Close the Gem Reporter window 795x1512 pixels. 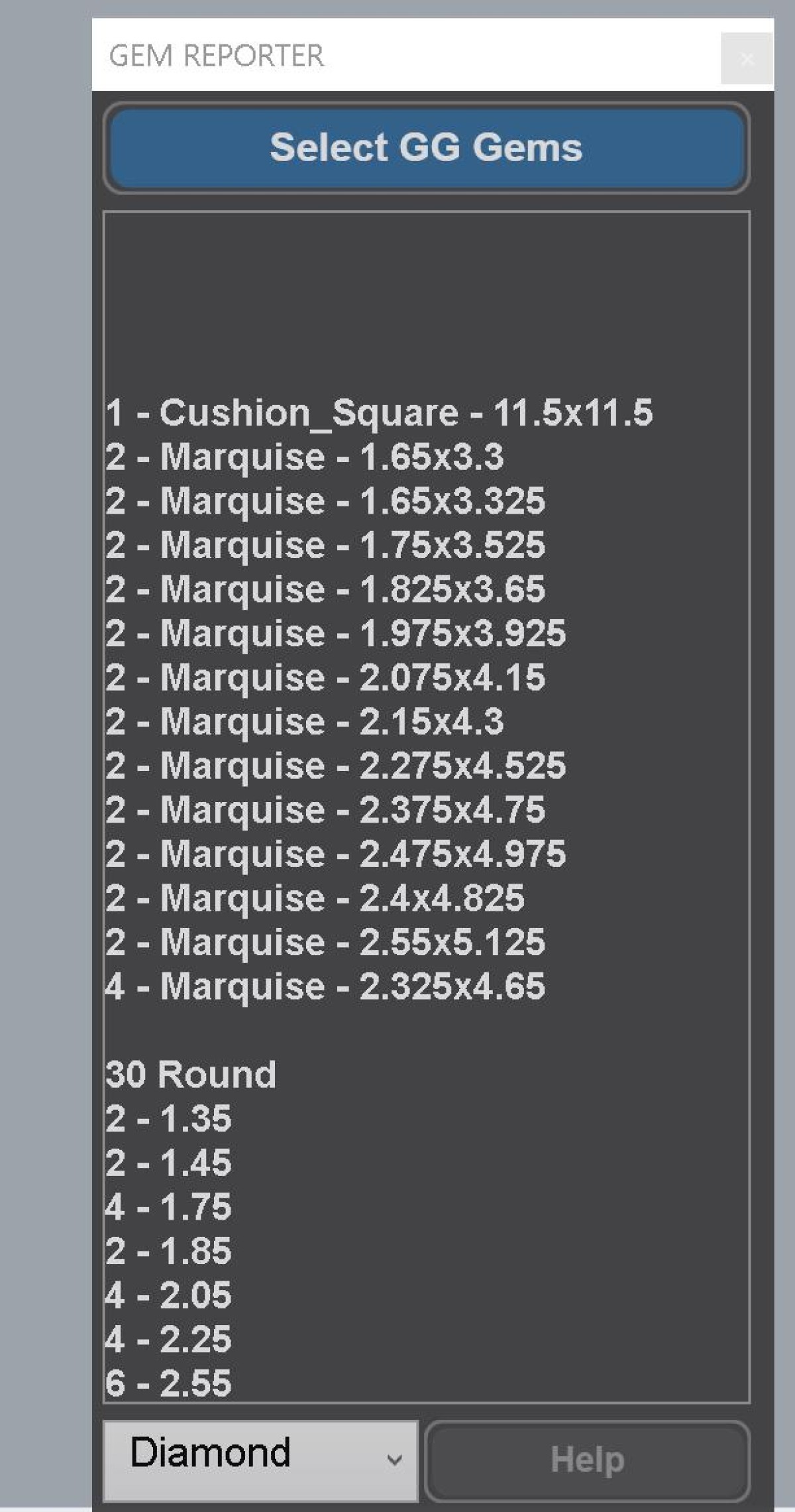[747, 59]
